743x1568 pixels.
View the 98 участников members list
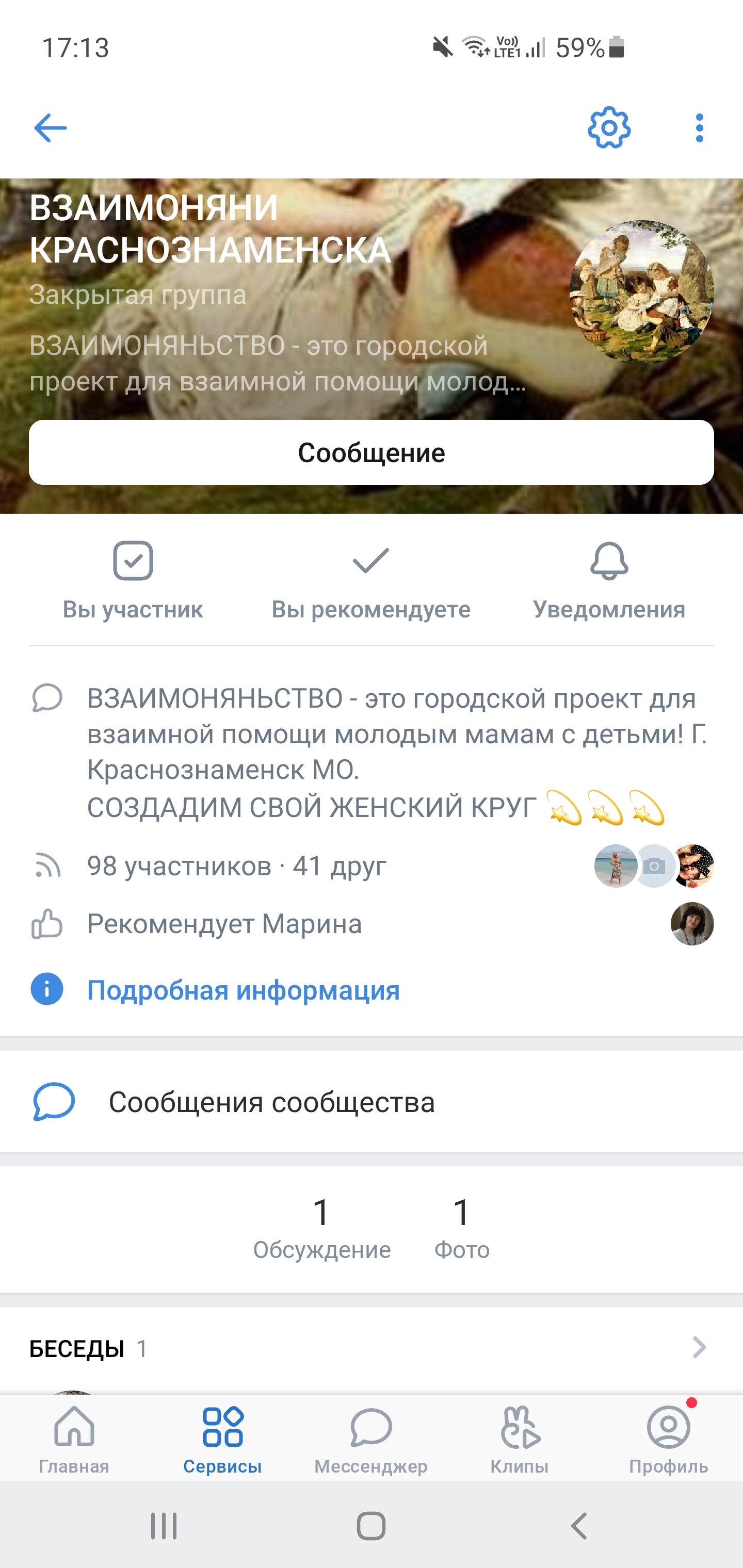point(237,865)
